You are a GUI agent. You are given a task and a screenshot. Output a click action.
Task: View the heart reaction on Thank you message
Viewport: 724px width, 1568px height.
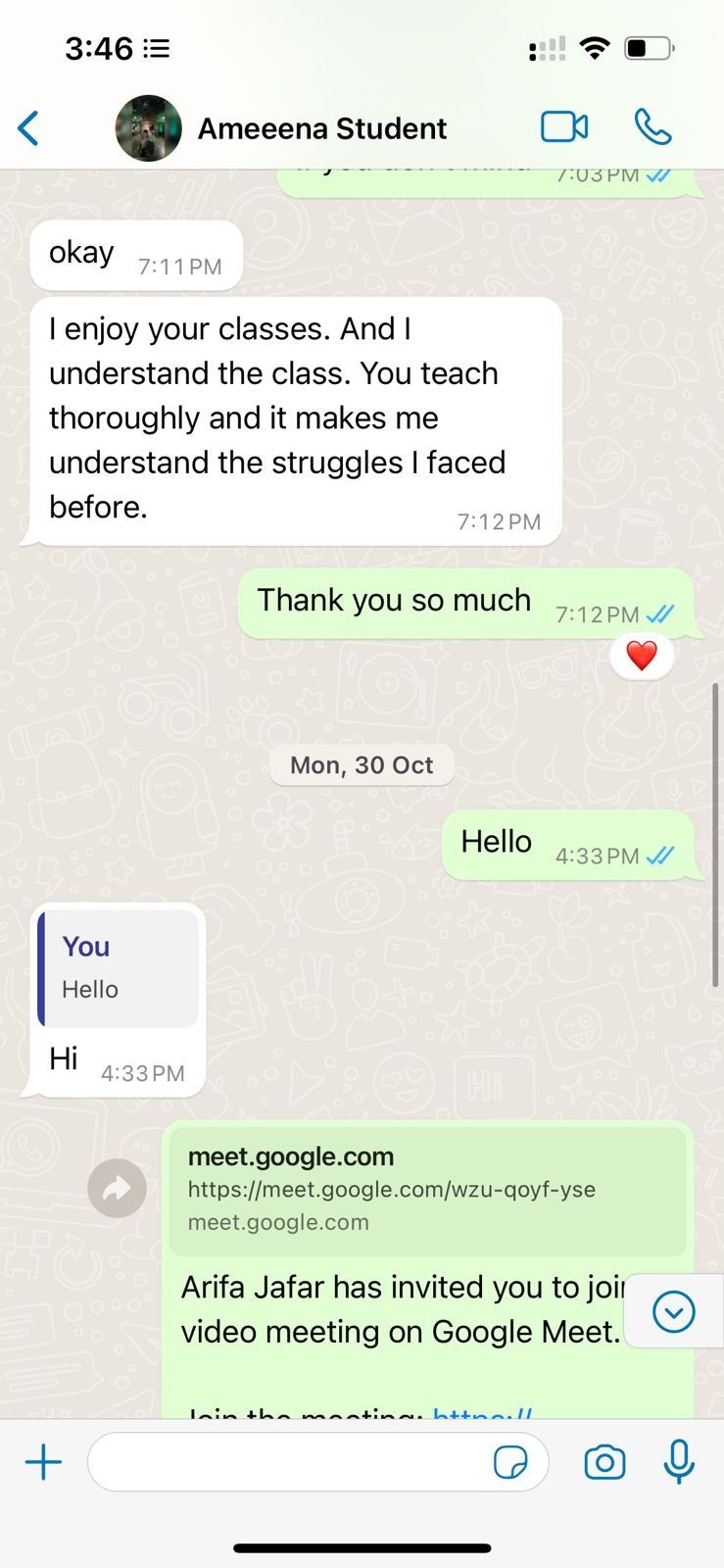(642, 656)
